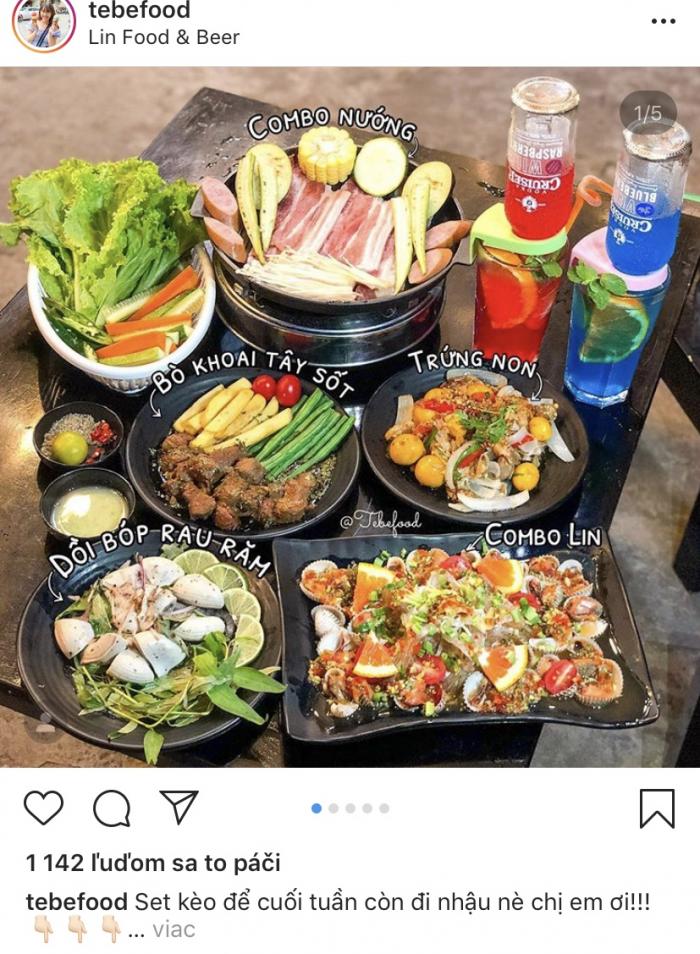Open the tebefood username in post header
This screenshot has height=954, width=700.
139,11
